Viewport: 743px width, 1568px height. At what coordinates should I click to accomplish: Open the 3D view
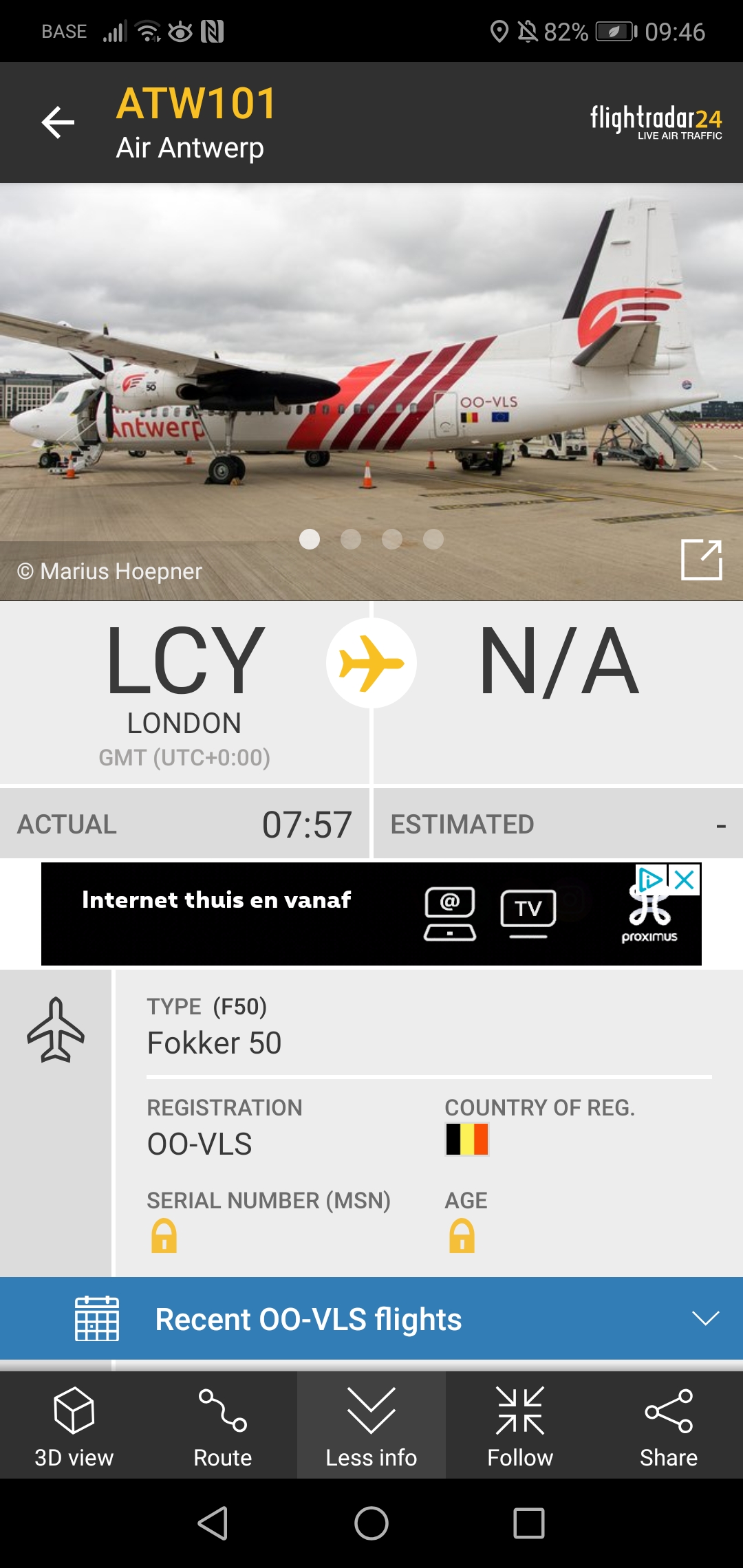click(74, 1426)
